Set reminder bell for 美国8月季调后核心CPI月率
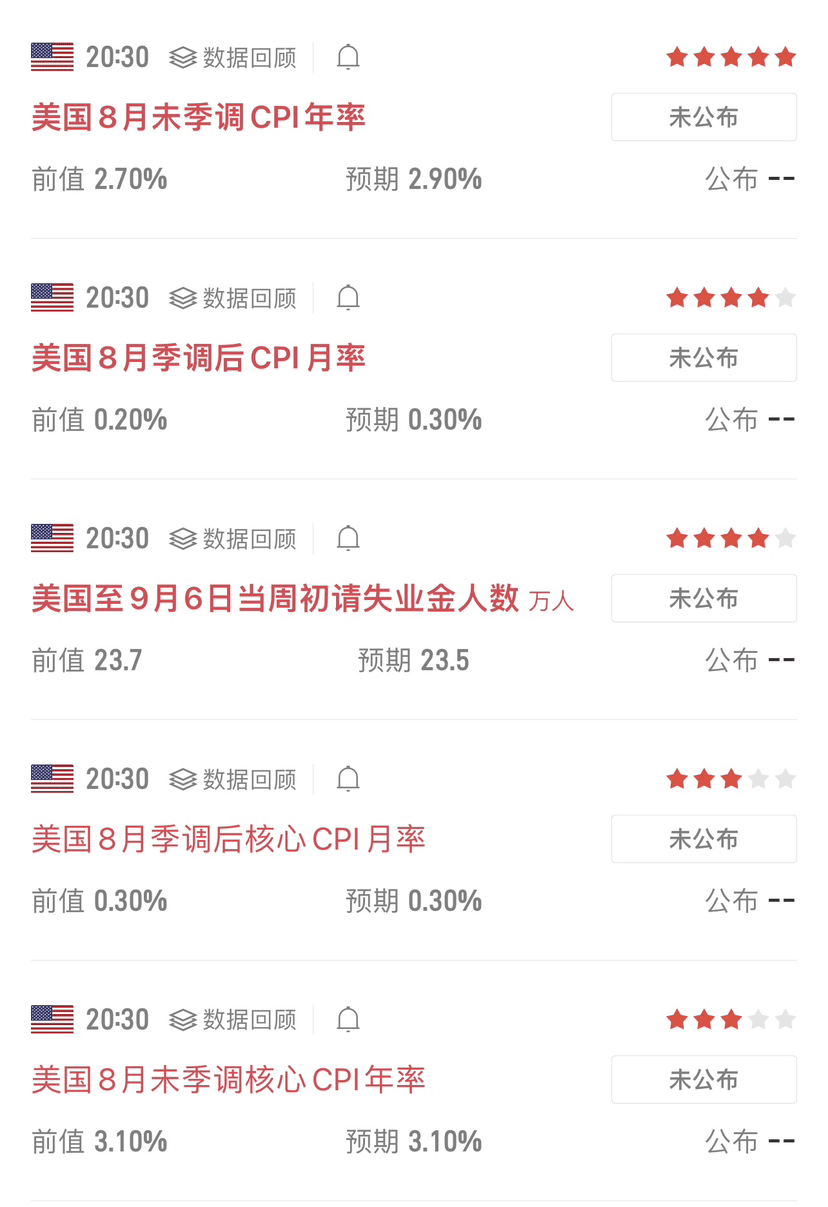This screenshot has width=828, height=1207. (x=348, y=779)
